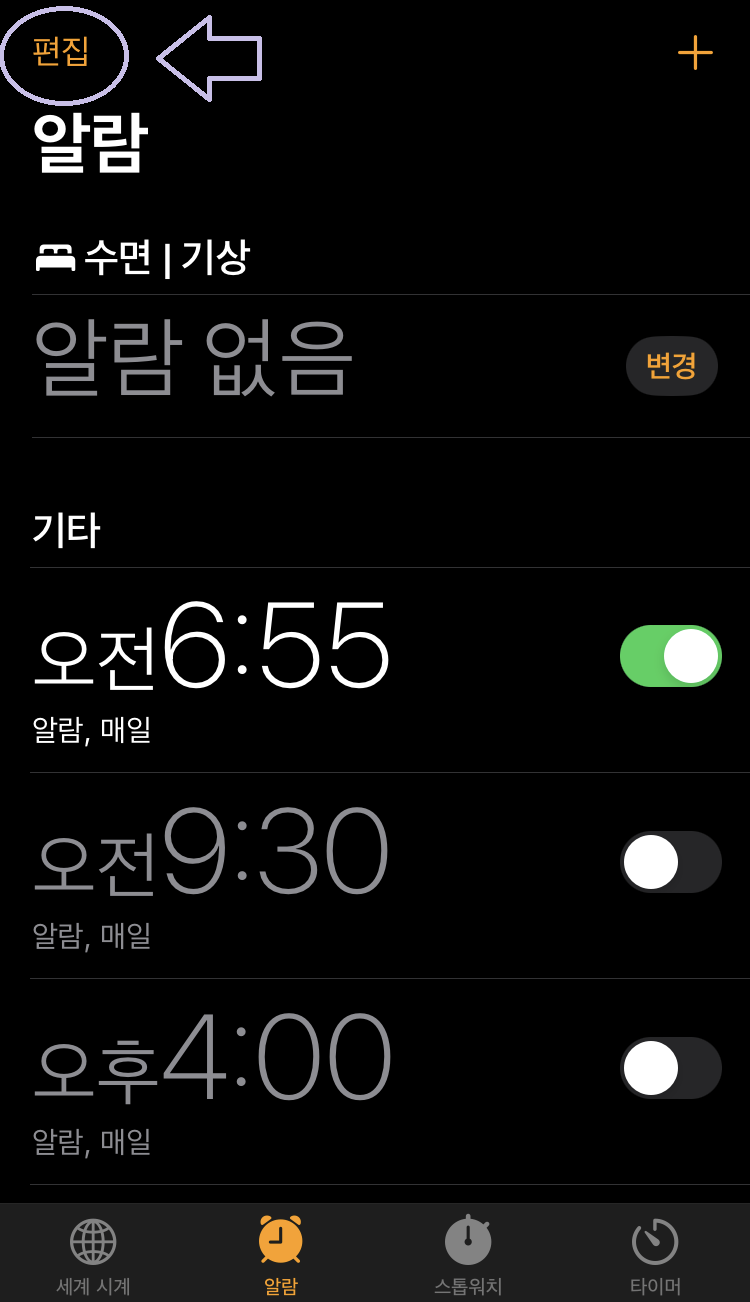
Task: Tap 편집 to edit the alarm list
Action: click(61, 51)
